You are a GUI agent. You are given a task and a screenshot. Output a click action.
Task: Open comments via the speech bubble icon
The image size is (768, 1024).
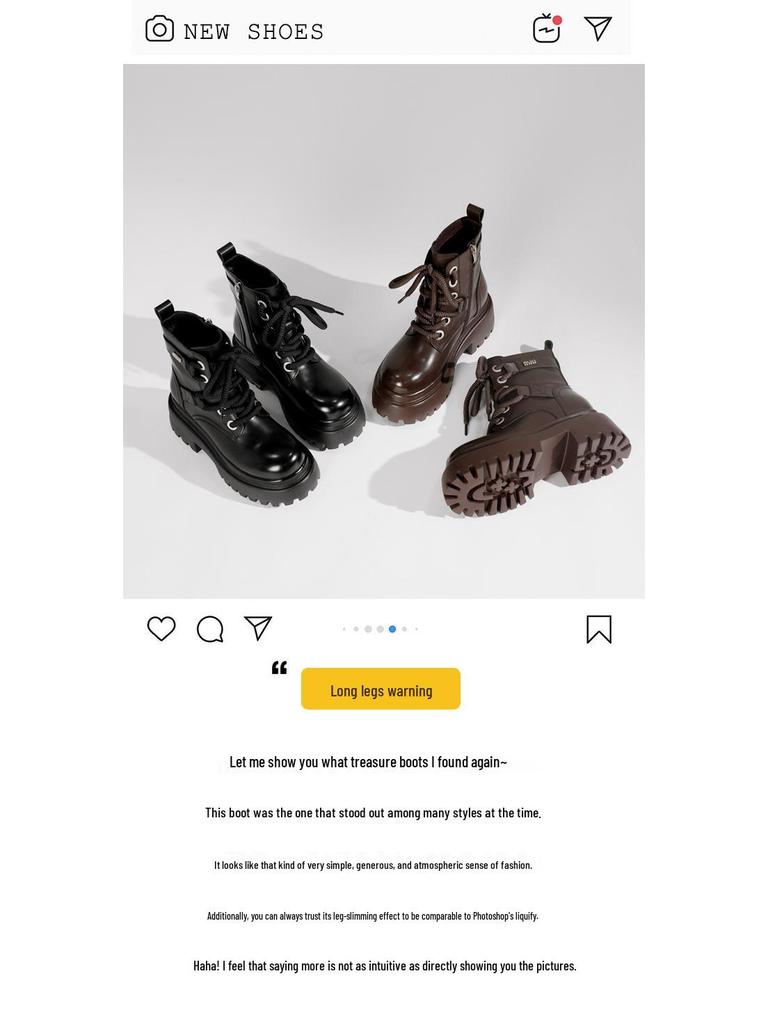coord(209,630)
